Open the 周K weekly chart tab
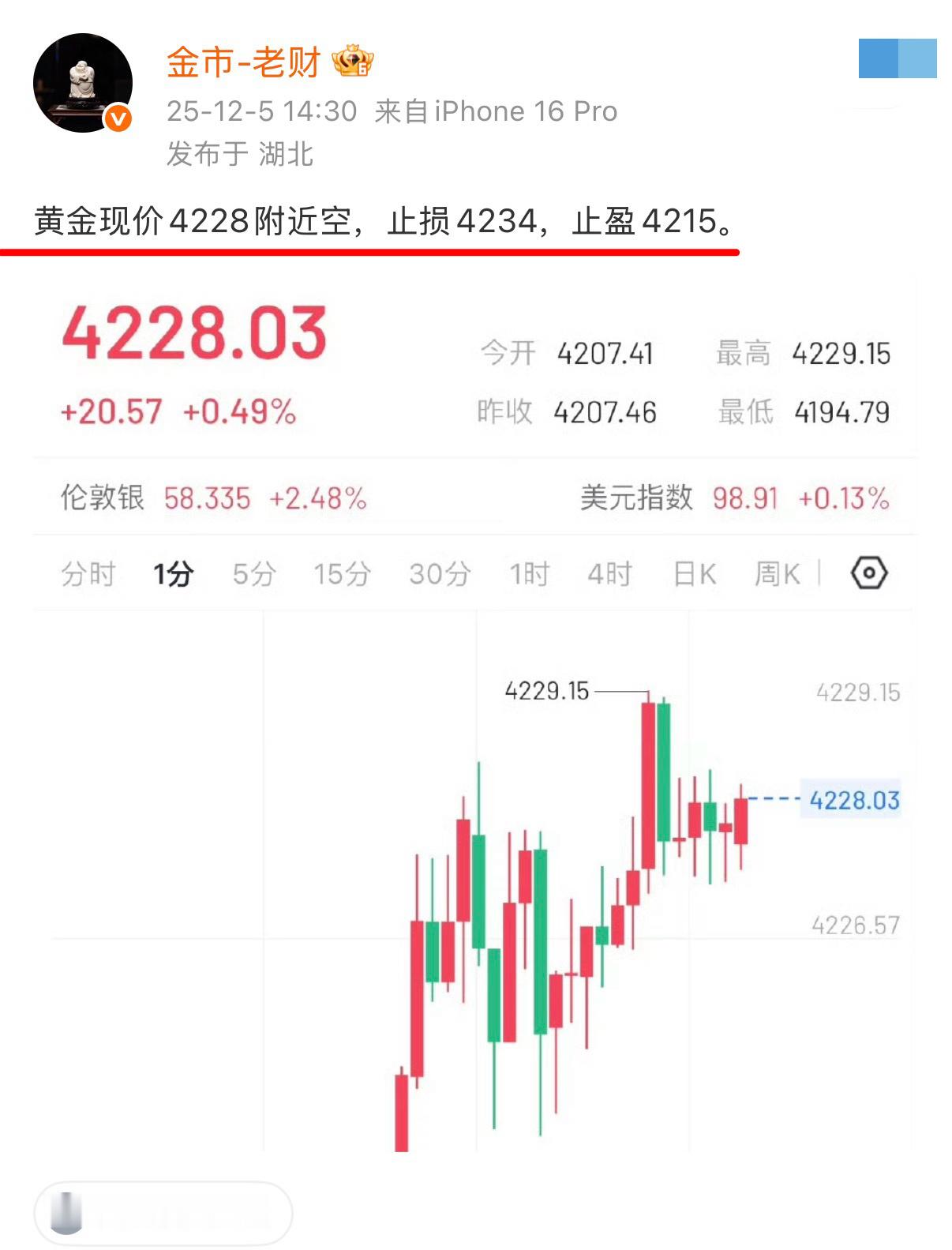 tap(776, 575)
